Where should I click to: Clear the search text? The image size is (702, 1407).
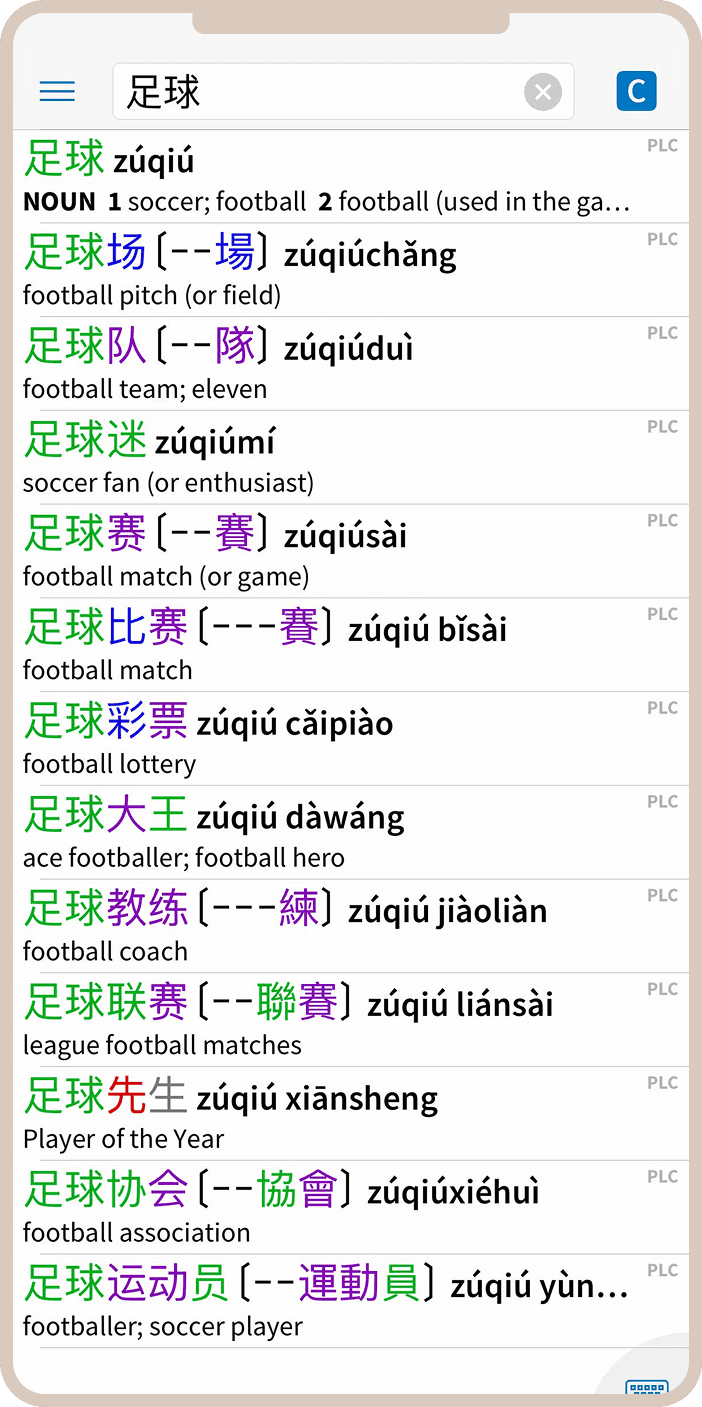point(542,93)
